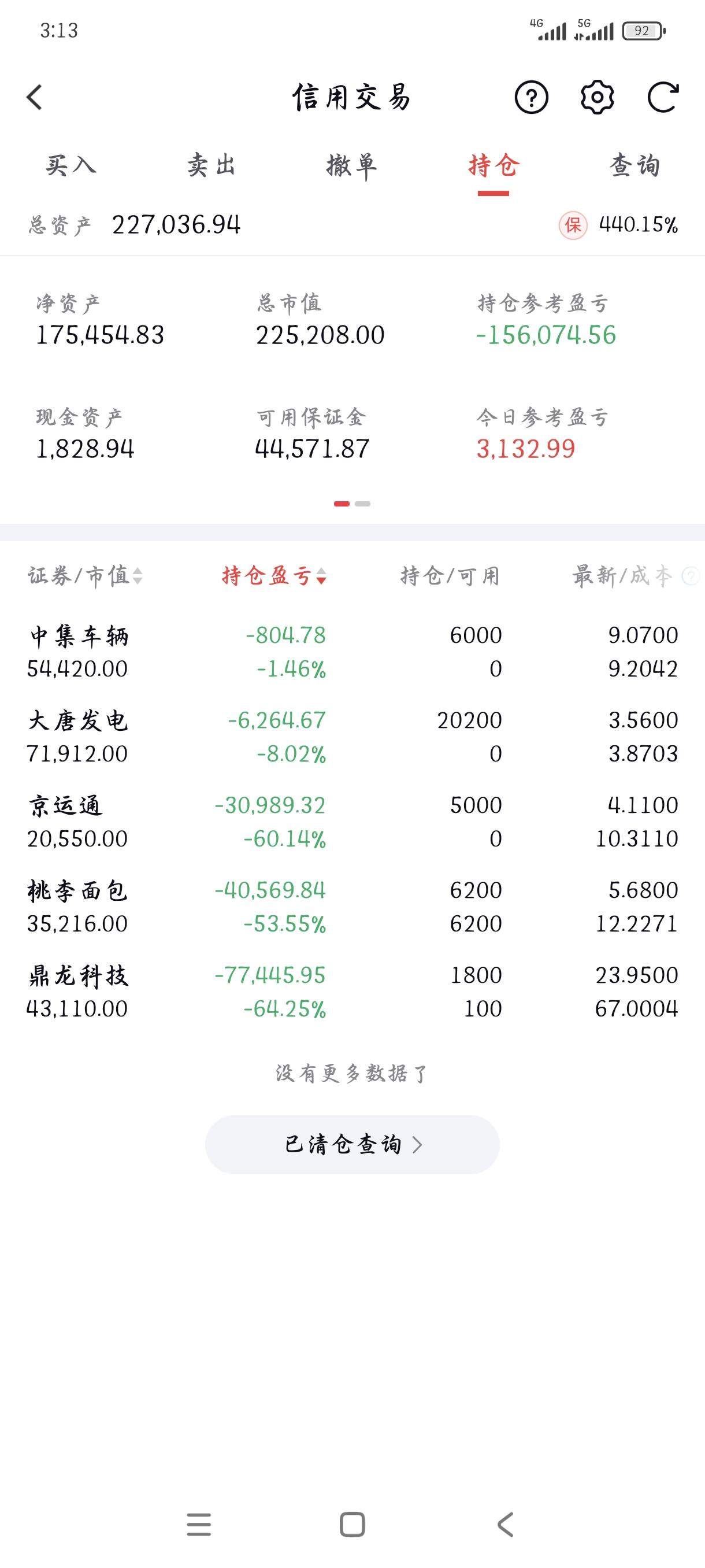Switch to the 撤单 tab
Image resolution: width=705 pixels, height=1568 pixels.
[351, 165]
